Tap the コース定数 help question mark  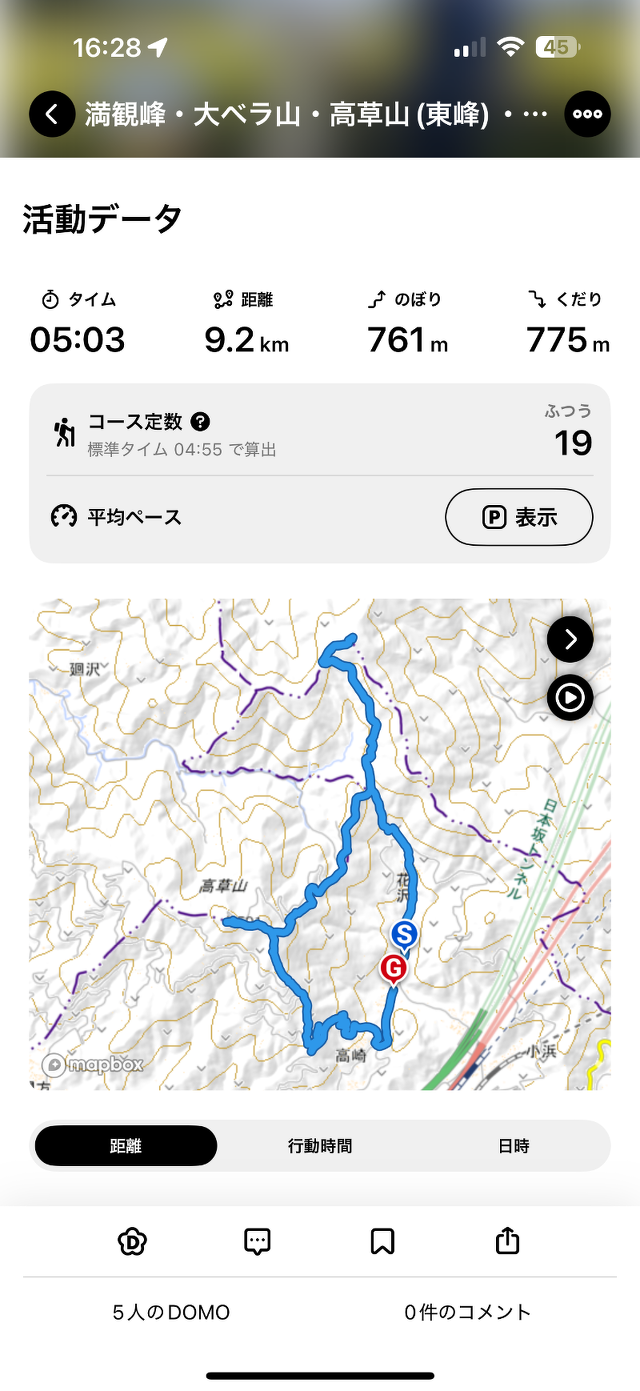[x=200, y=422]
